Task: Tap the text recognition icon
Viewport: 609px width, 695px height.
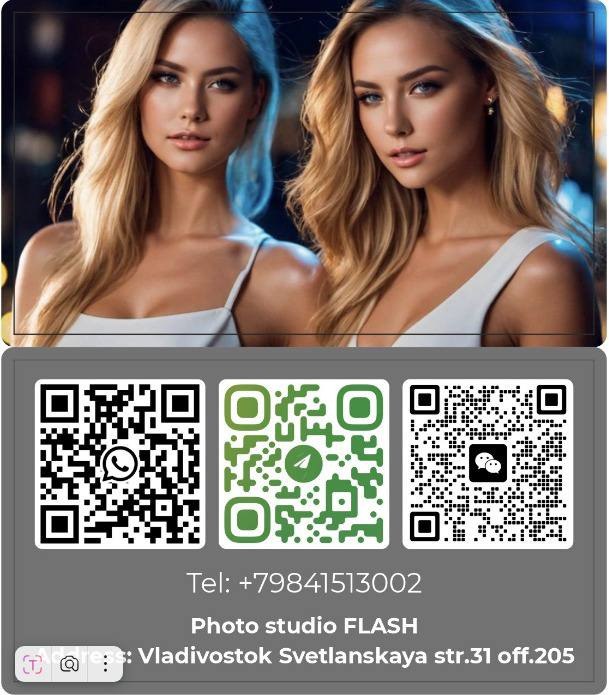Action: click(x=33, y=665)
